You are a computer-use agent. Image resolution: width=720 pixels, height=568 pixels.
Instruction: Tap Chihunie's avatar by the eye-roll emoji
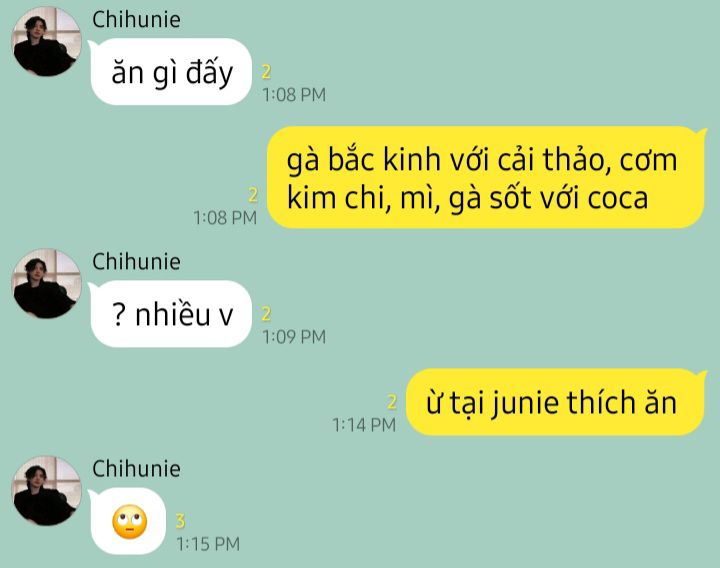(x=46, y=491)
